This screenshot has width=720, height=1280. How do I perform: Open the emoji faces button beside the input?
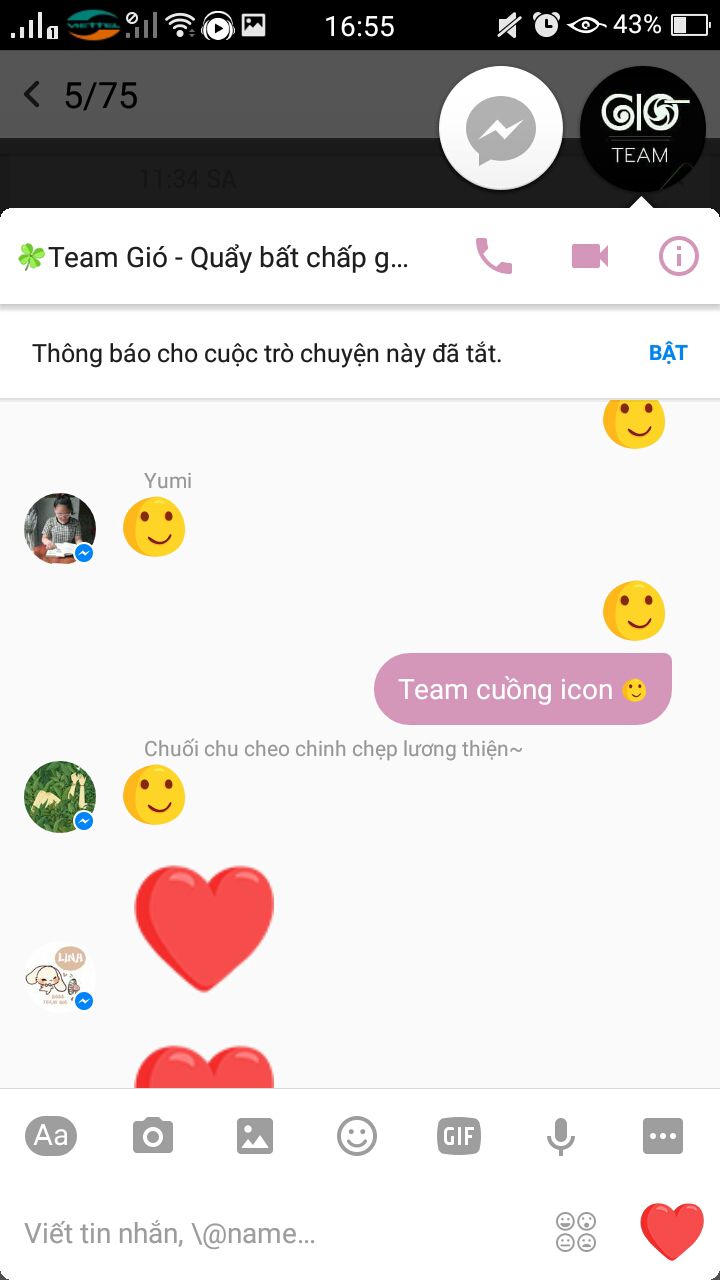[x=576, y=1232]
